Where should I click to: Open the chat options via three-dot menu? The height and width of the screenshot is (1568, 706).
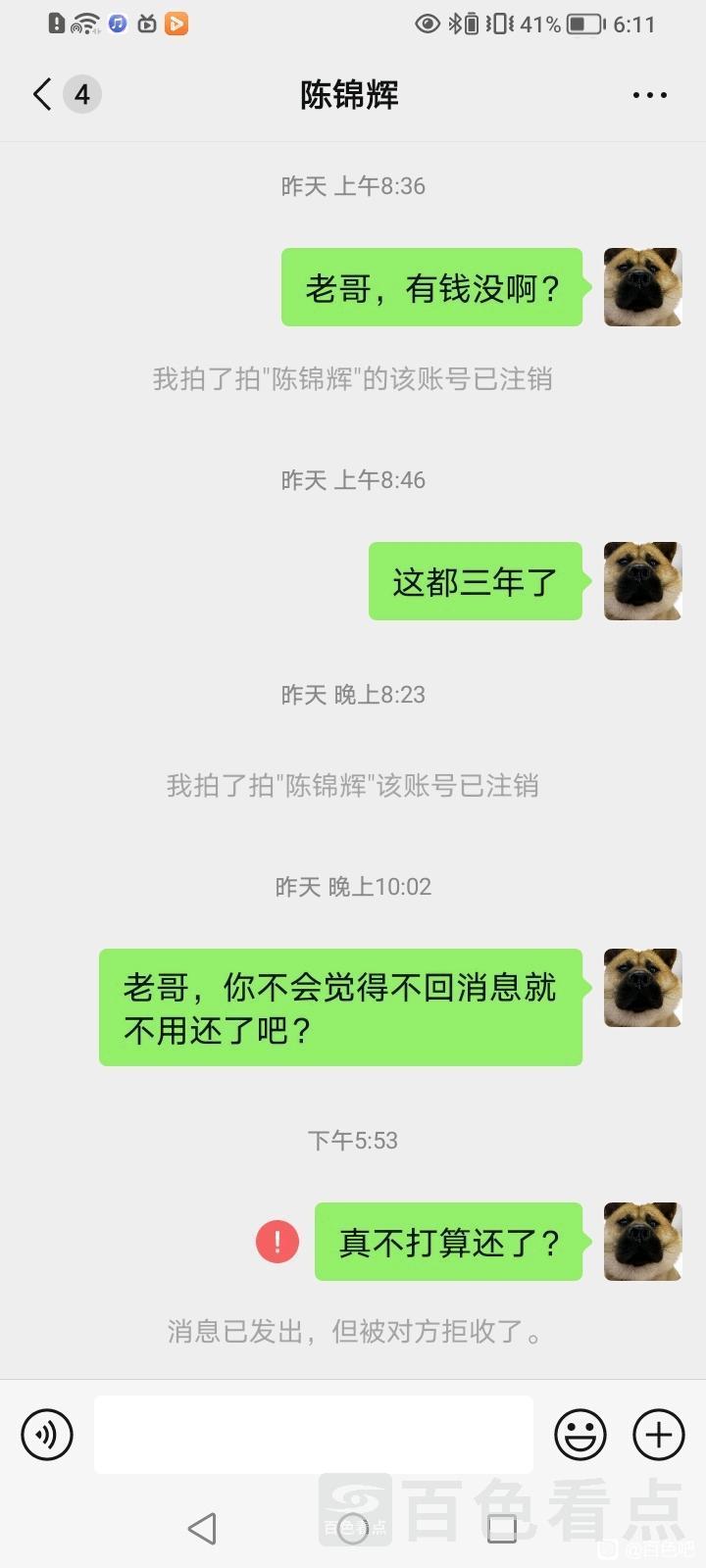649,94
